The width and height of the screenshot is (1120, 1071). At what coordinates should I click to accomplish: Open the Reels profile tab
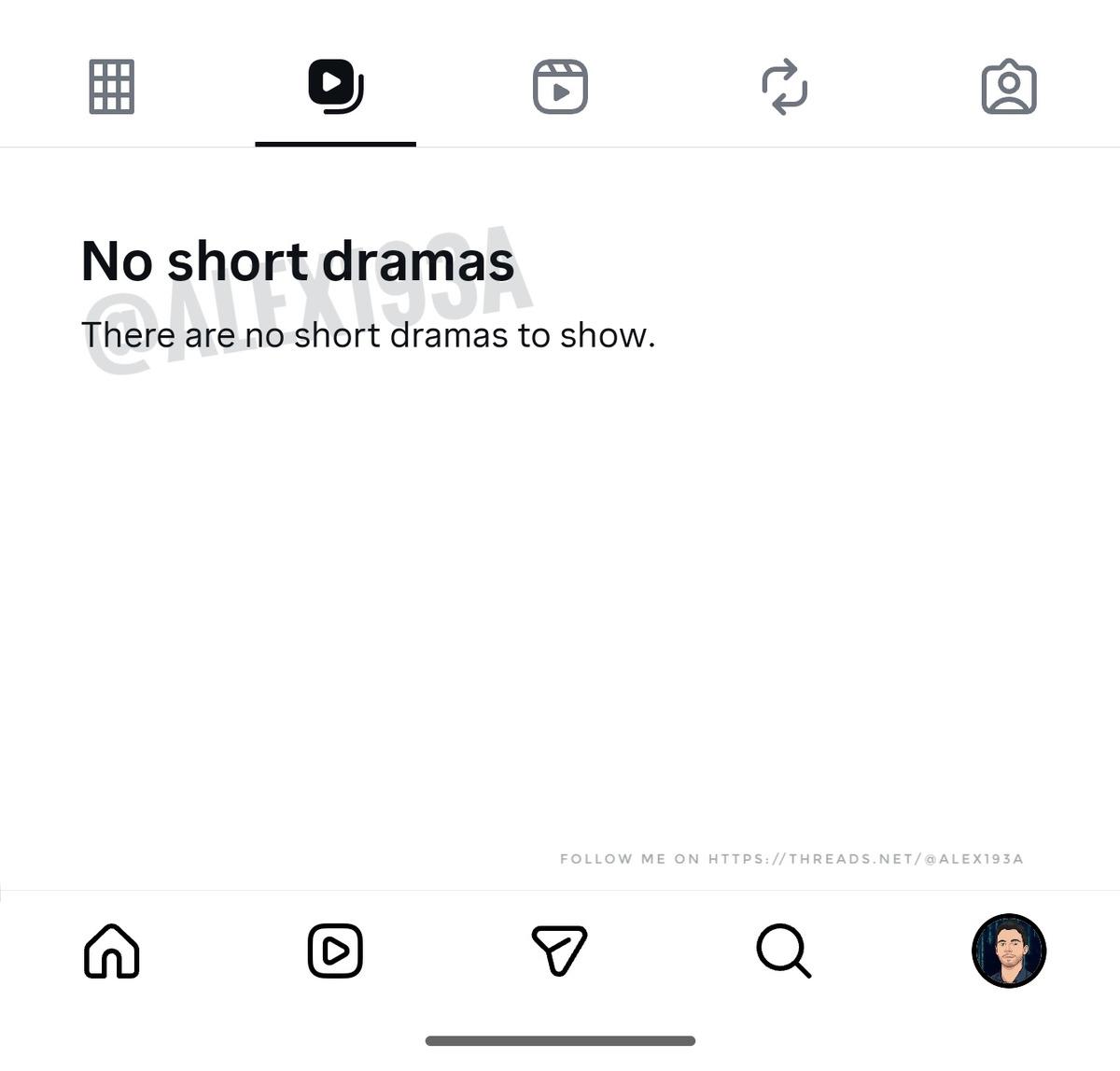pyautogui.click(x=560, y=87)
